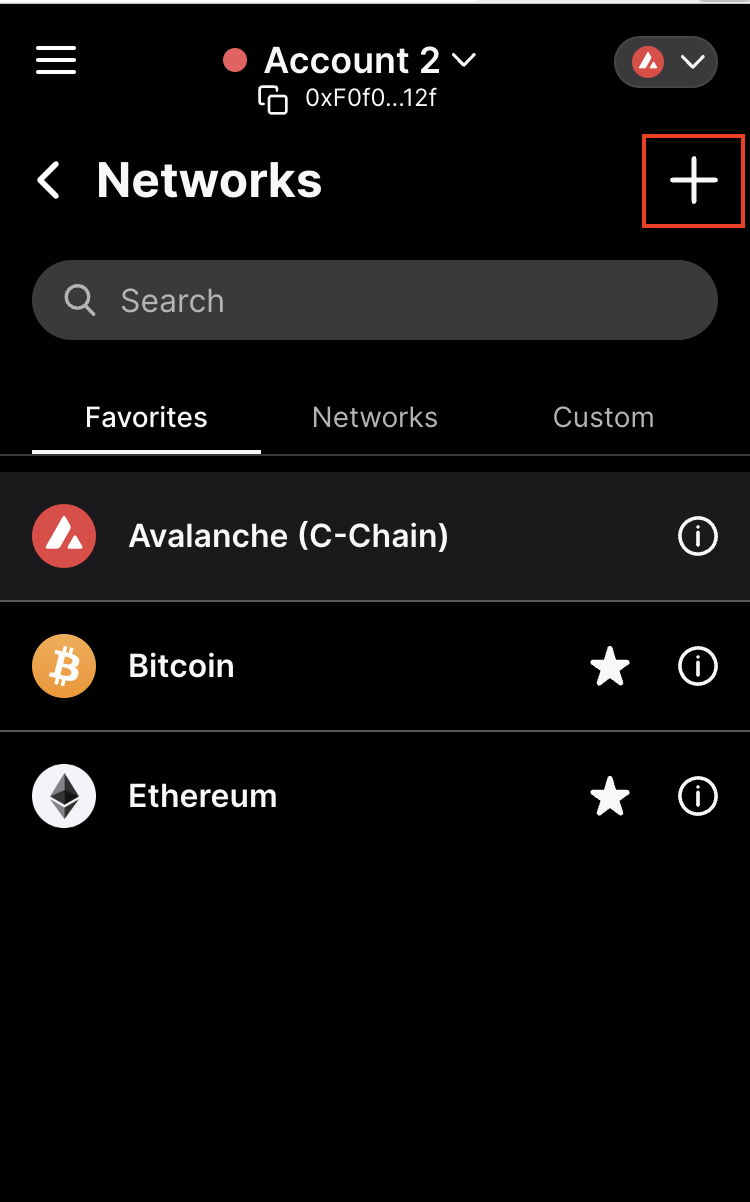Image resolution: width=750 pixels, height=1202 pixels.
Task: Add a new network with plus icon
Action: pos(693,181)
